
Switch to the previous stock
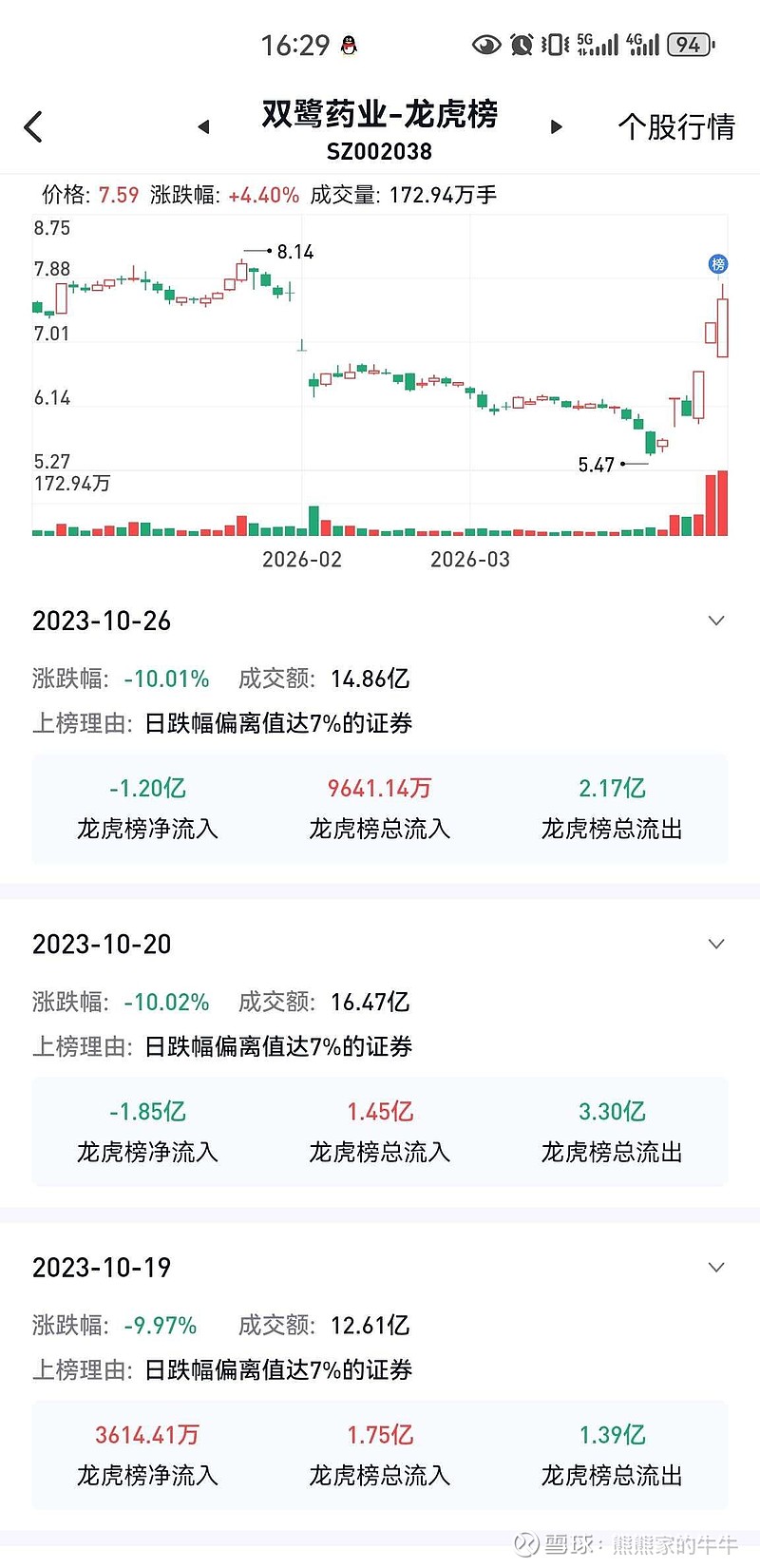click(x=203, y=126)
